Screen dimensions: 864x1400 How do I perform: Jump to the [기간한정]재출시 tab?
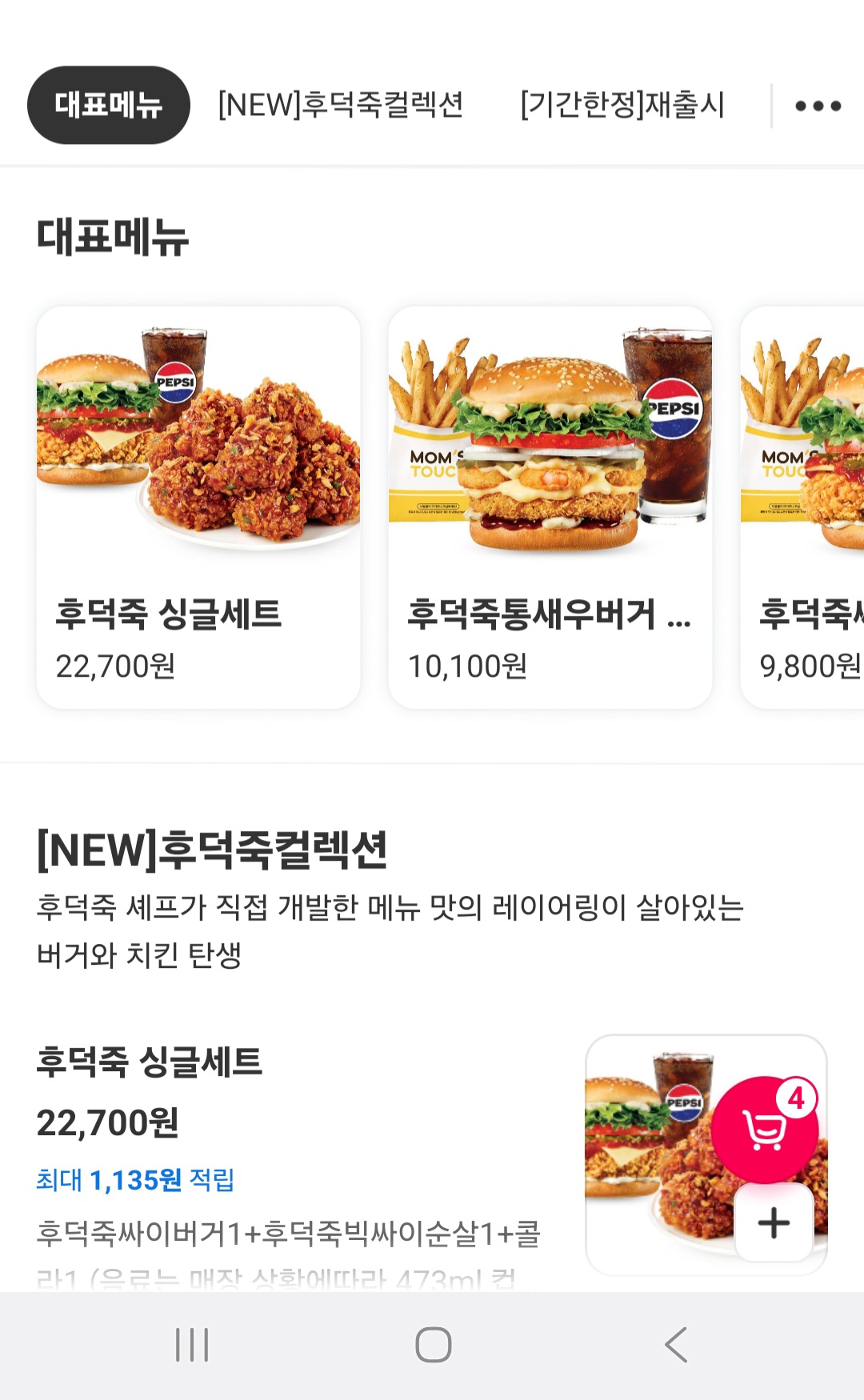pos(622,105)
